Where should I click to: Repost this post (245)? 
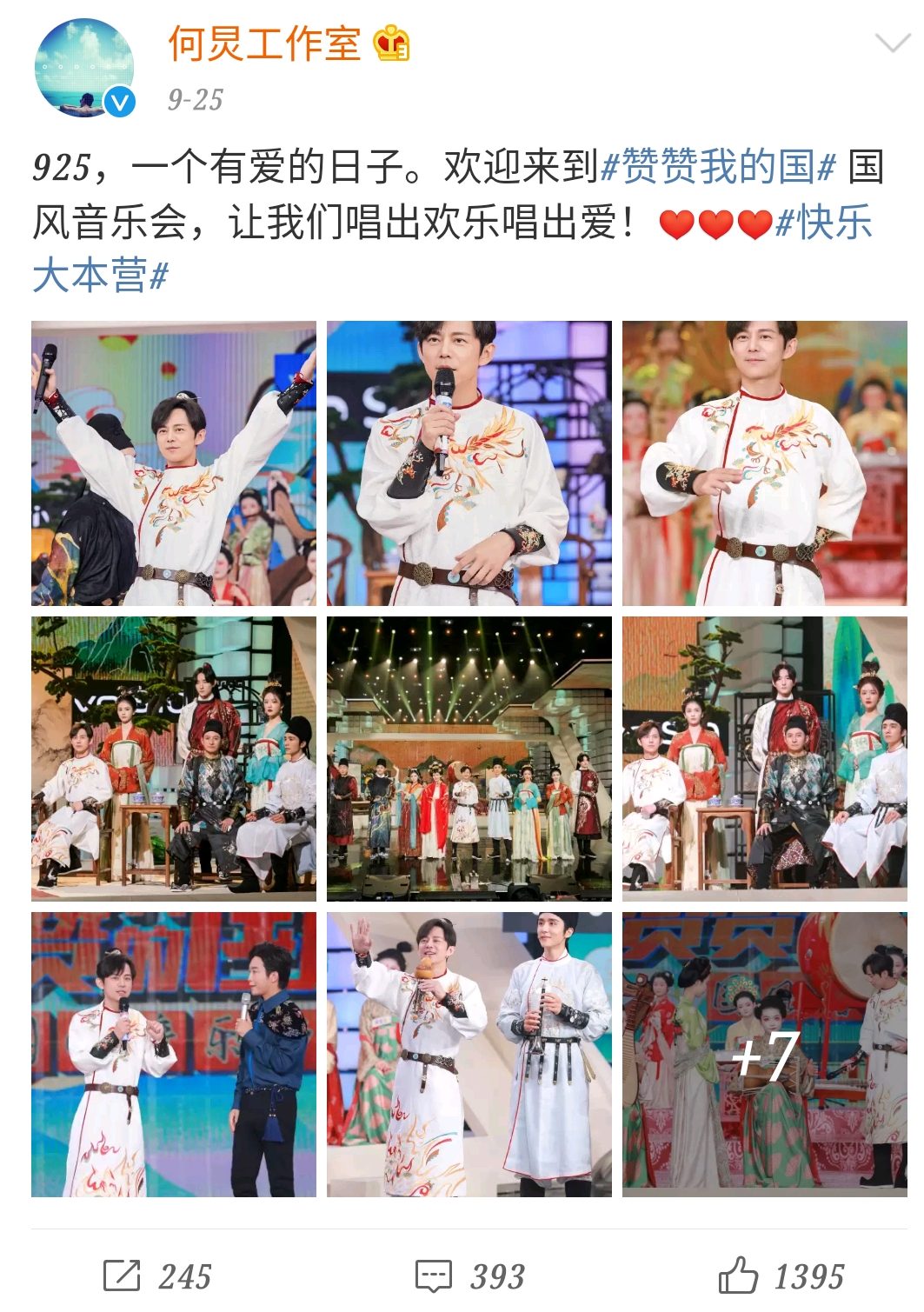pos(158,1275)
